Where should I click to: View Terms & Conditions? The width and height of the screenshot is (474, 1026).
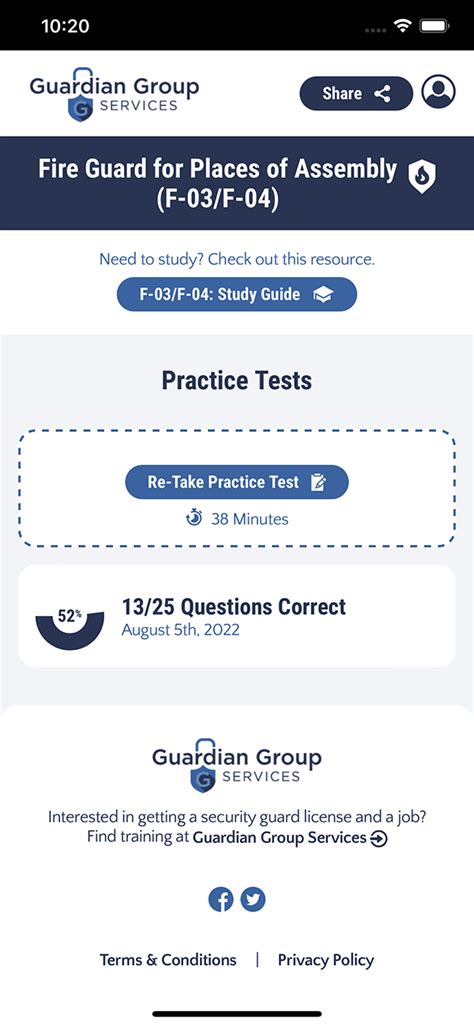[168, 960]
